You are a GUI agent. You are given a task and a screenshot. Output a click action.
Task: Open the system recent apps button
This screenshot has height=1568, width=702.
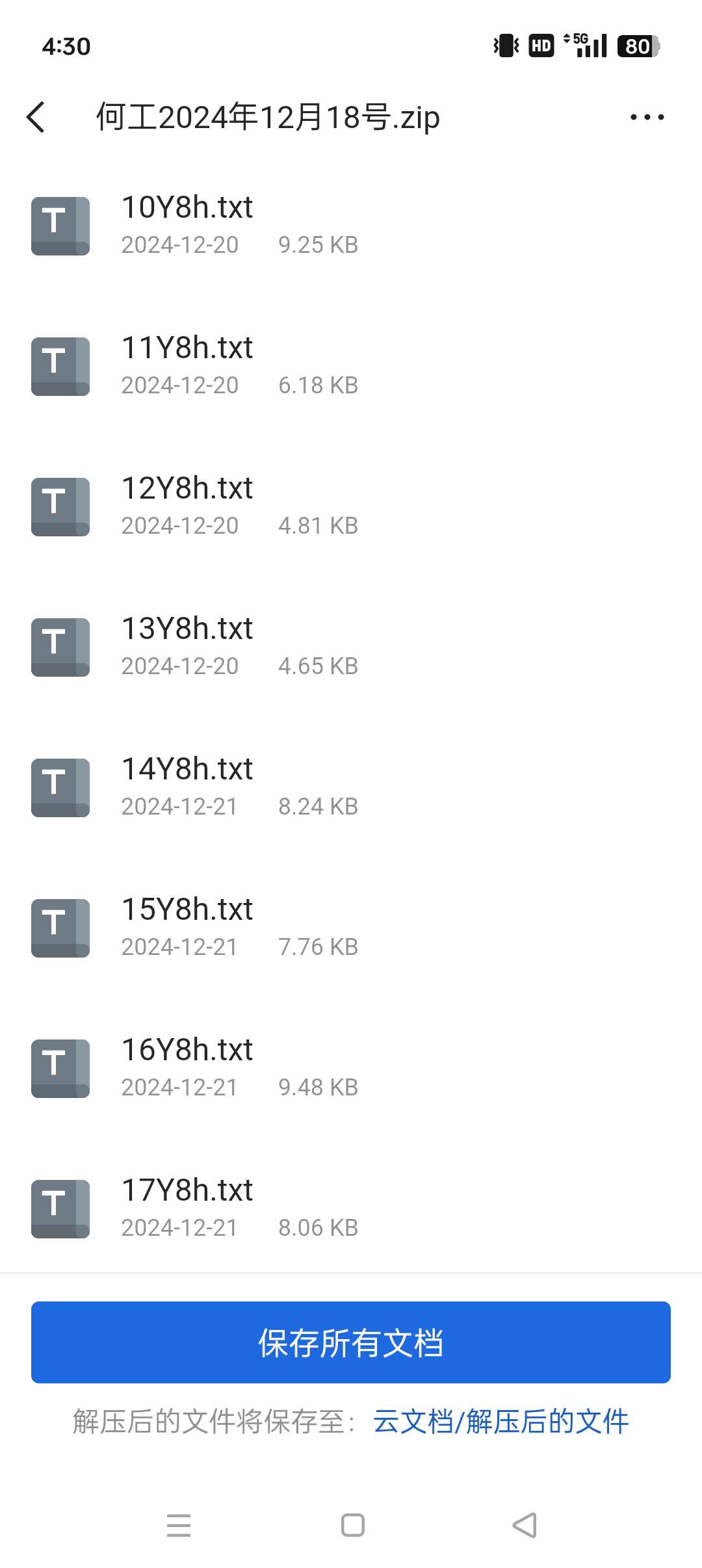click(x=179, y=1525)
